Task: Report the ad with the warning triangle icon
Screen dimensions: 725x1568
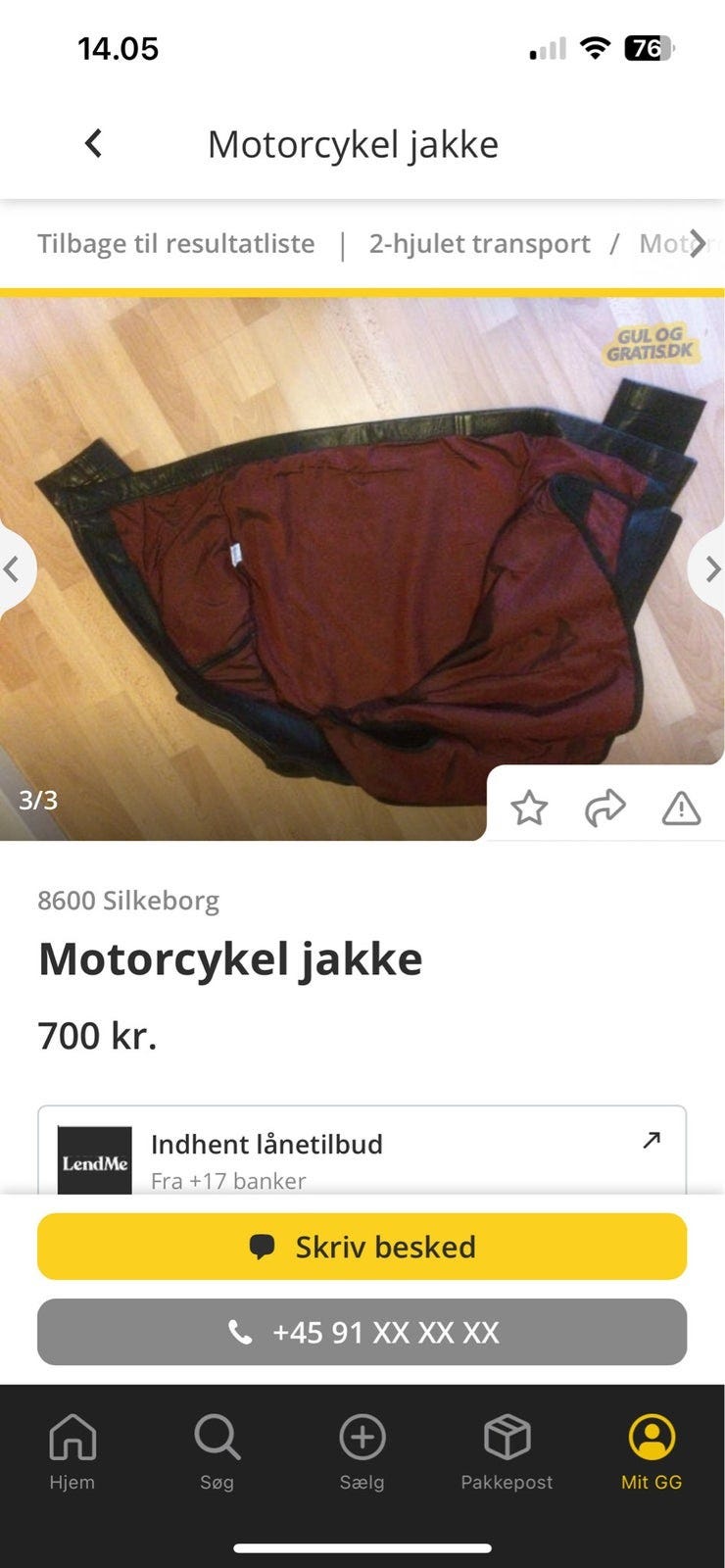Action: pos(681,808)
